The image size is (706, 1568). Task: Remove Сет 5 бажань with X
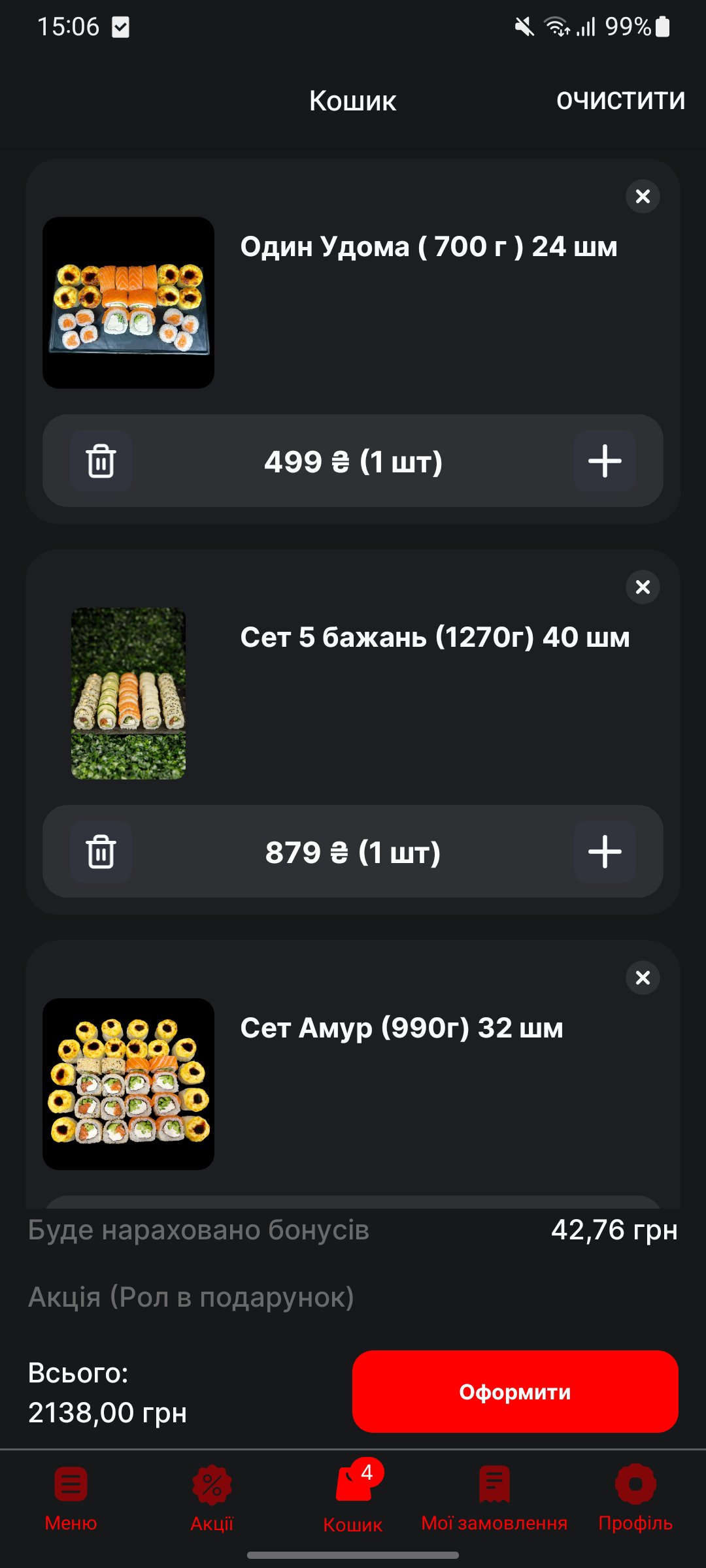pos(643,587)
